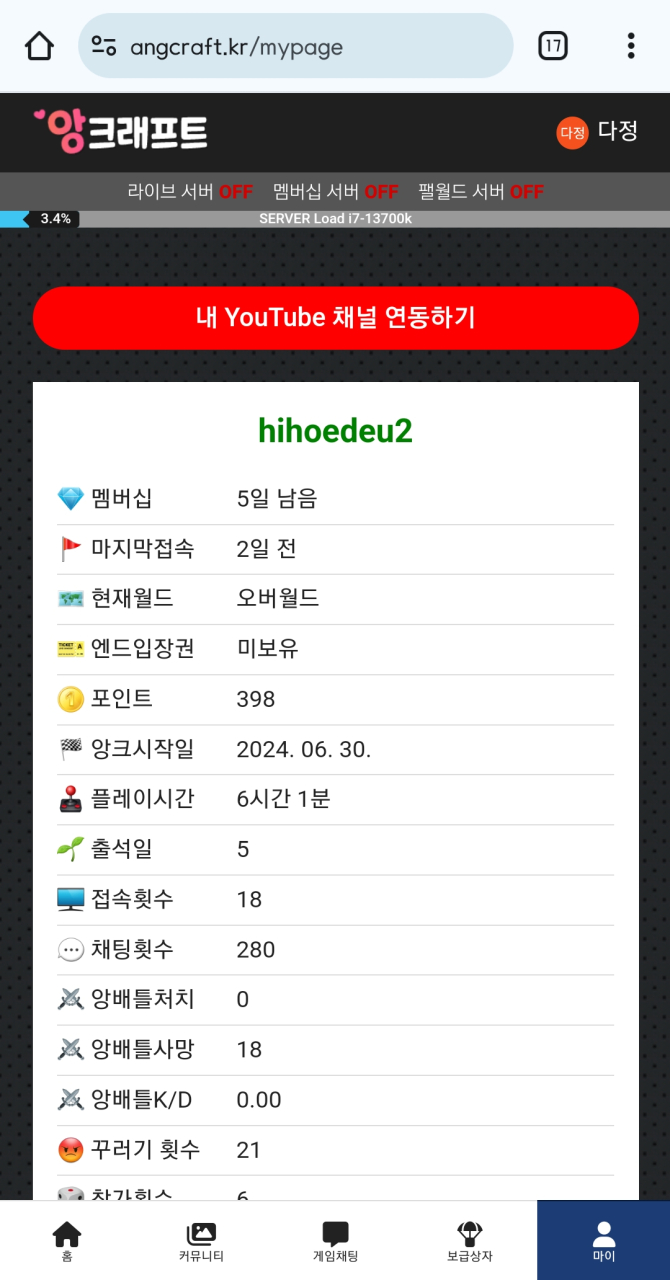Tap the browser home icon

click(39, 46)
